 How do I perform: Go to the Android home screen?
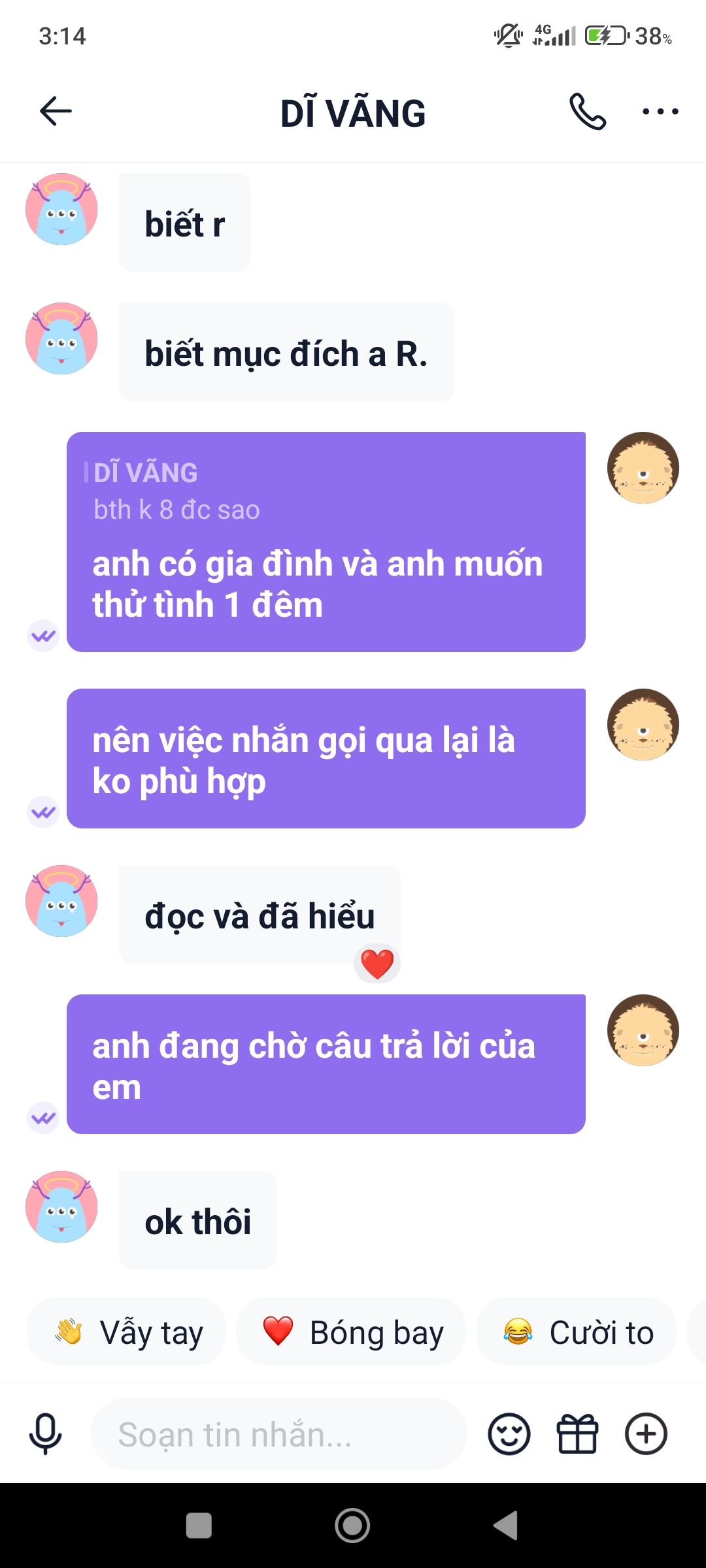tap(352, 1526)
